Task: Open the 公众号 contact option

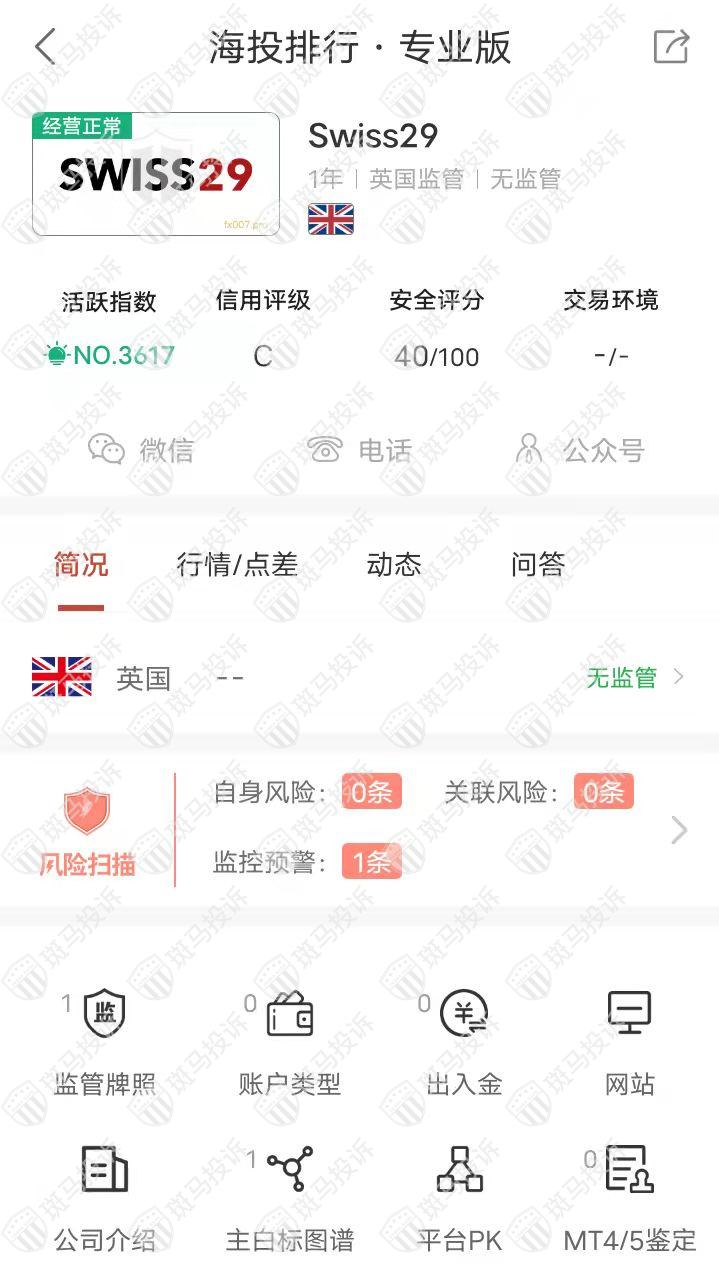Action: click(579, 450)
